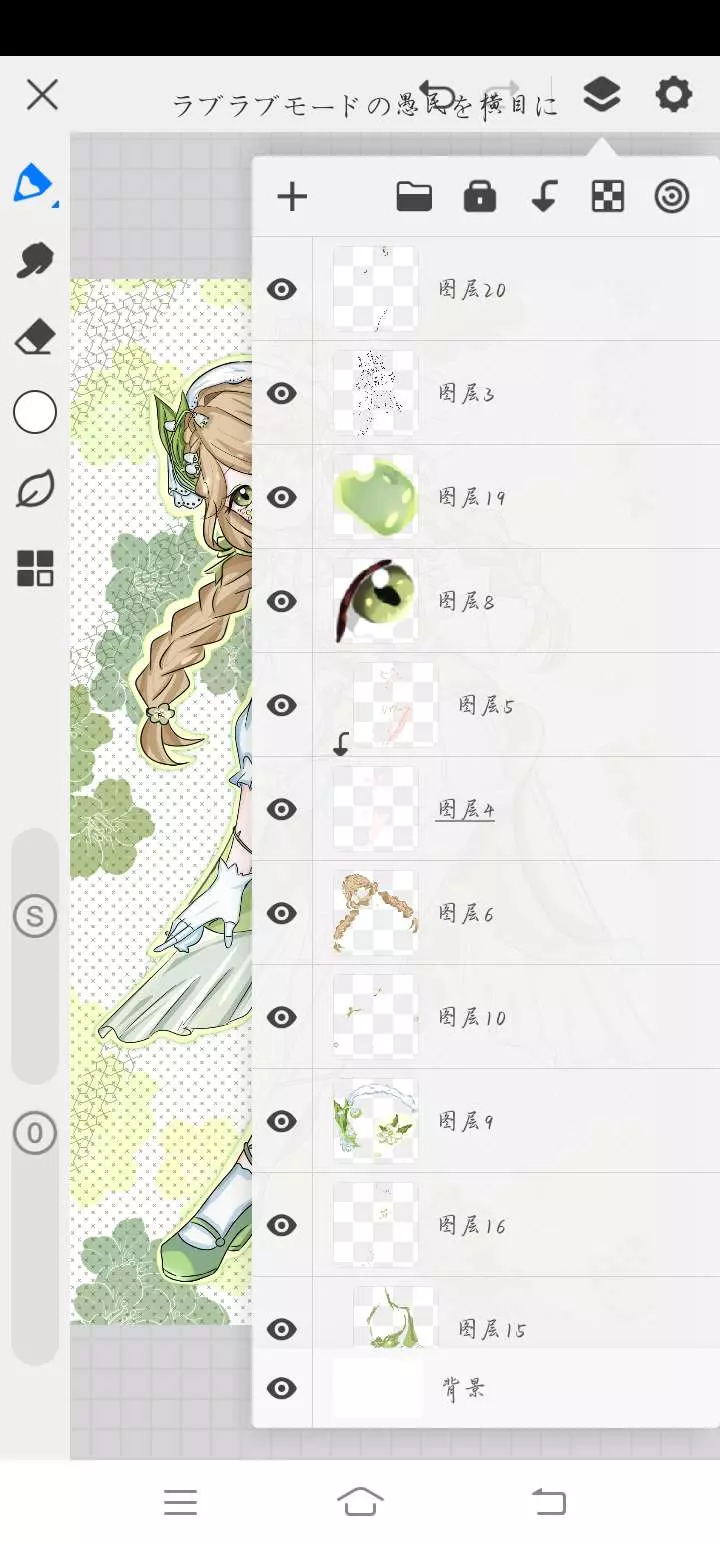Viewport: 720px width, 1544px height.
Task: Select layer 图层8
Action: coord(485,601)
